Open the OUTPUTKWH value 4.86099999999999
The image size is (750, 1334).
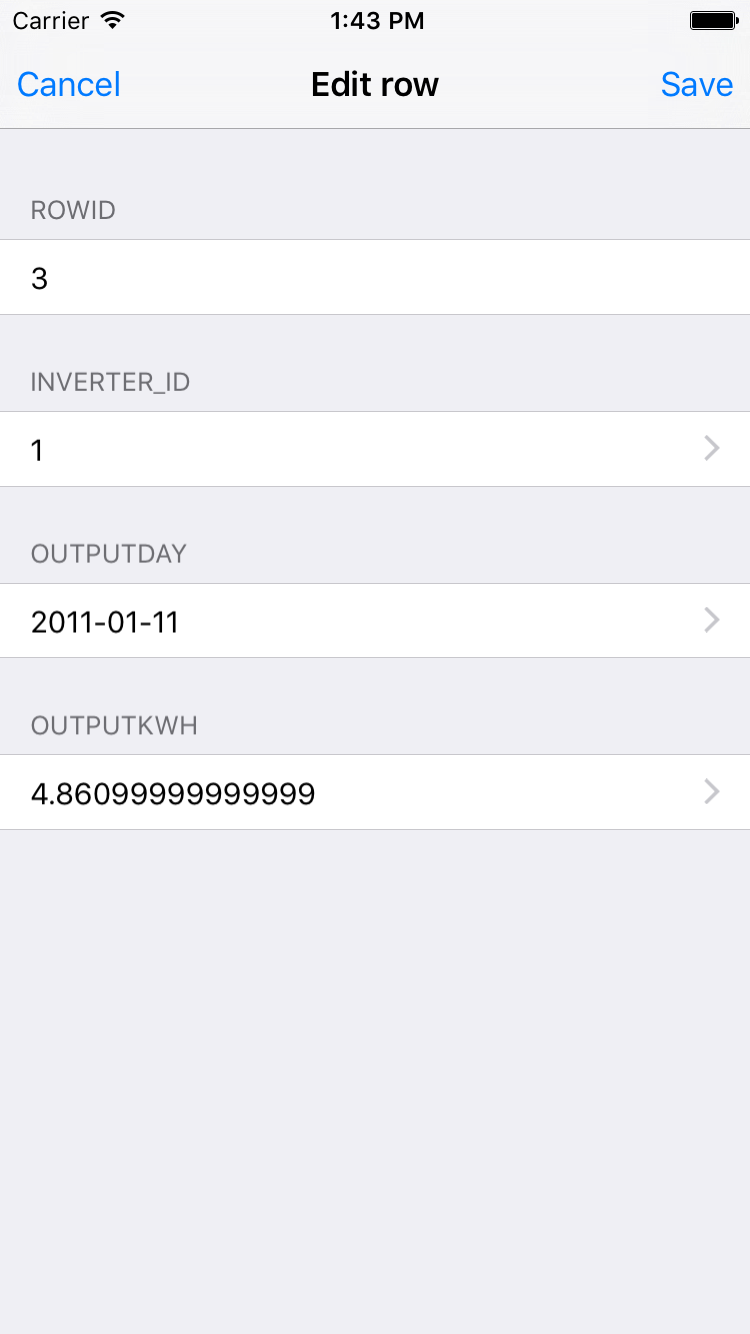[375, 793]
